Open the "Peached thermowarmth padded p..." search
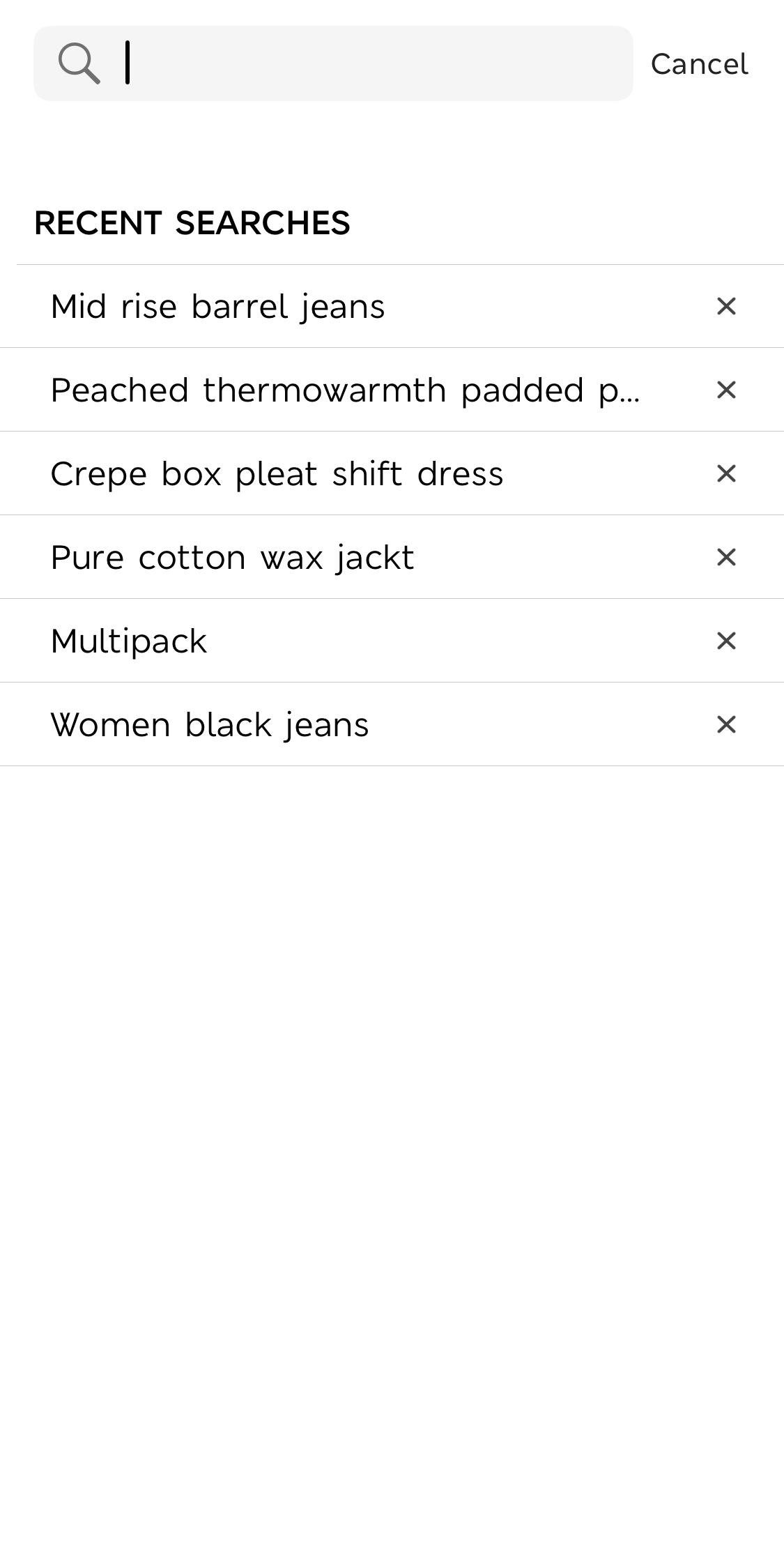Viewport: 784px width, 1563px height. [314, 390]
